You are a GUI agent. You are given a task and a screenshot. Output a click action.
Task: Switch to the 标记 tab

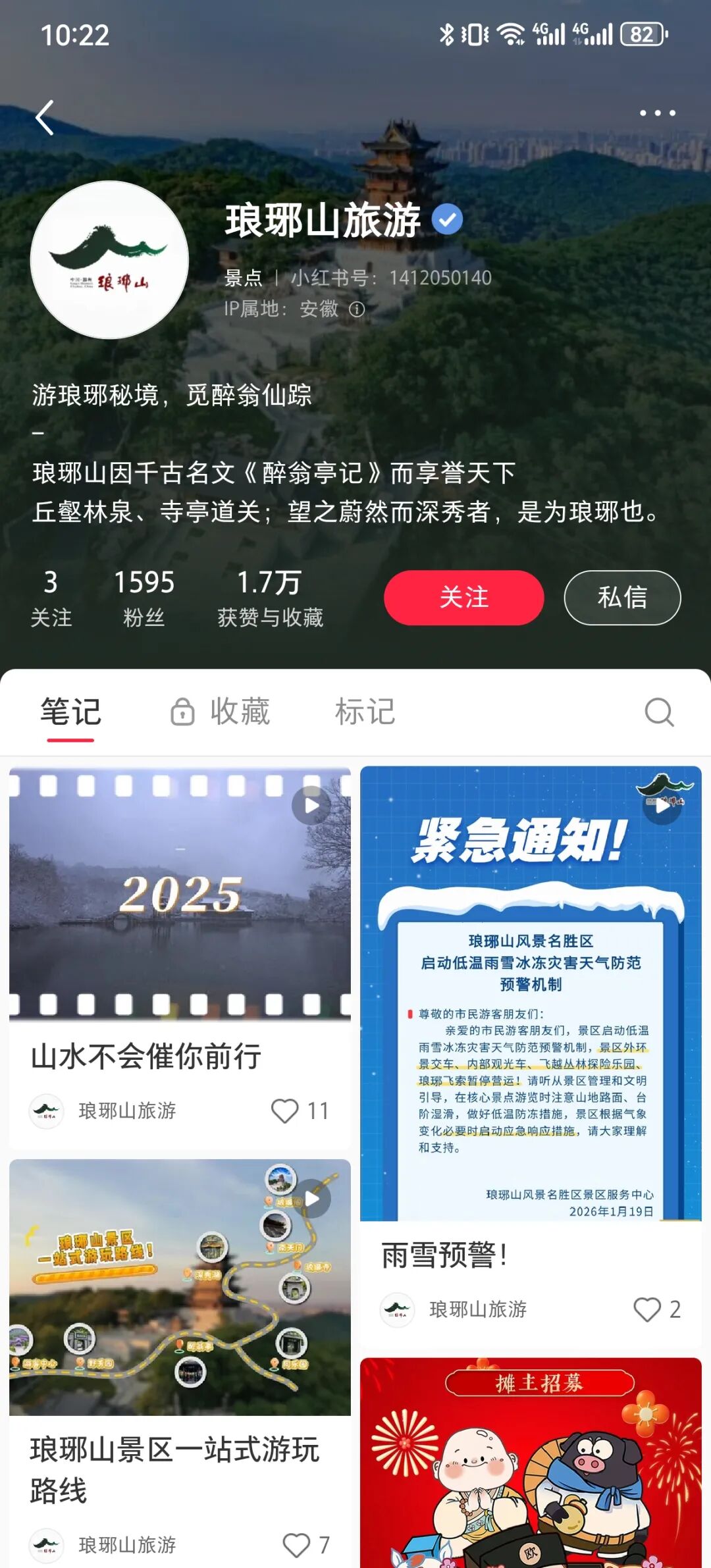[365, 712]
